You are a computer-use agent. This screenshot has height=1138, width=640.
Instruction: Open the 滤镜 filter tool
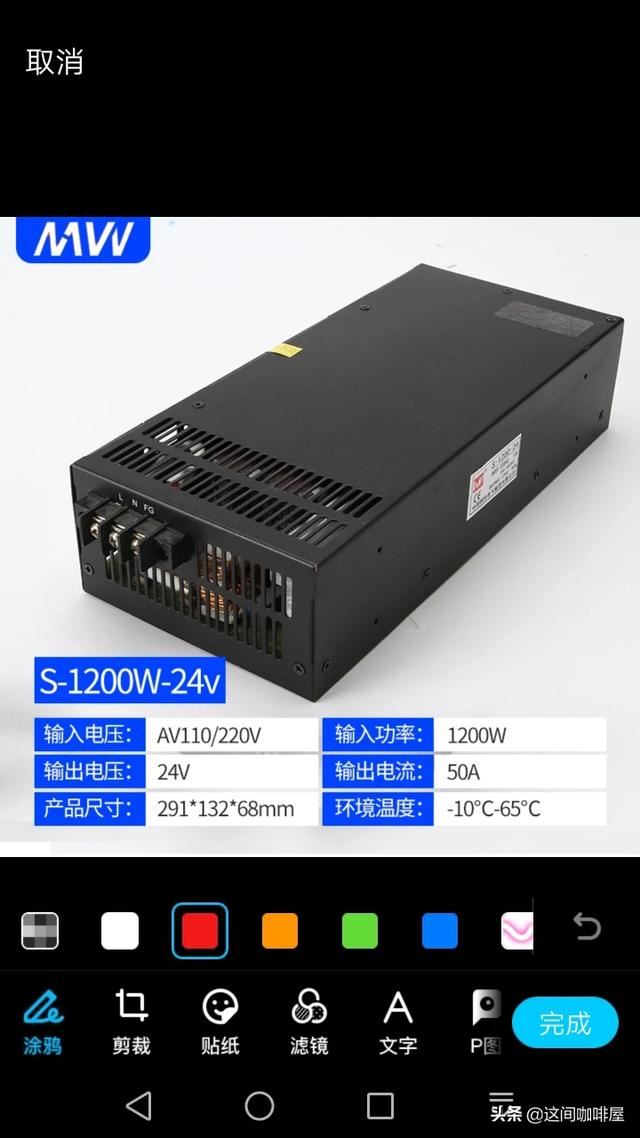point(309,1021)
